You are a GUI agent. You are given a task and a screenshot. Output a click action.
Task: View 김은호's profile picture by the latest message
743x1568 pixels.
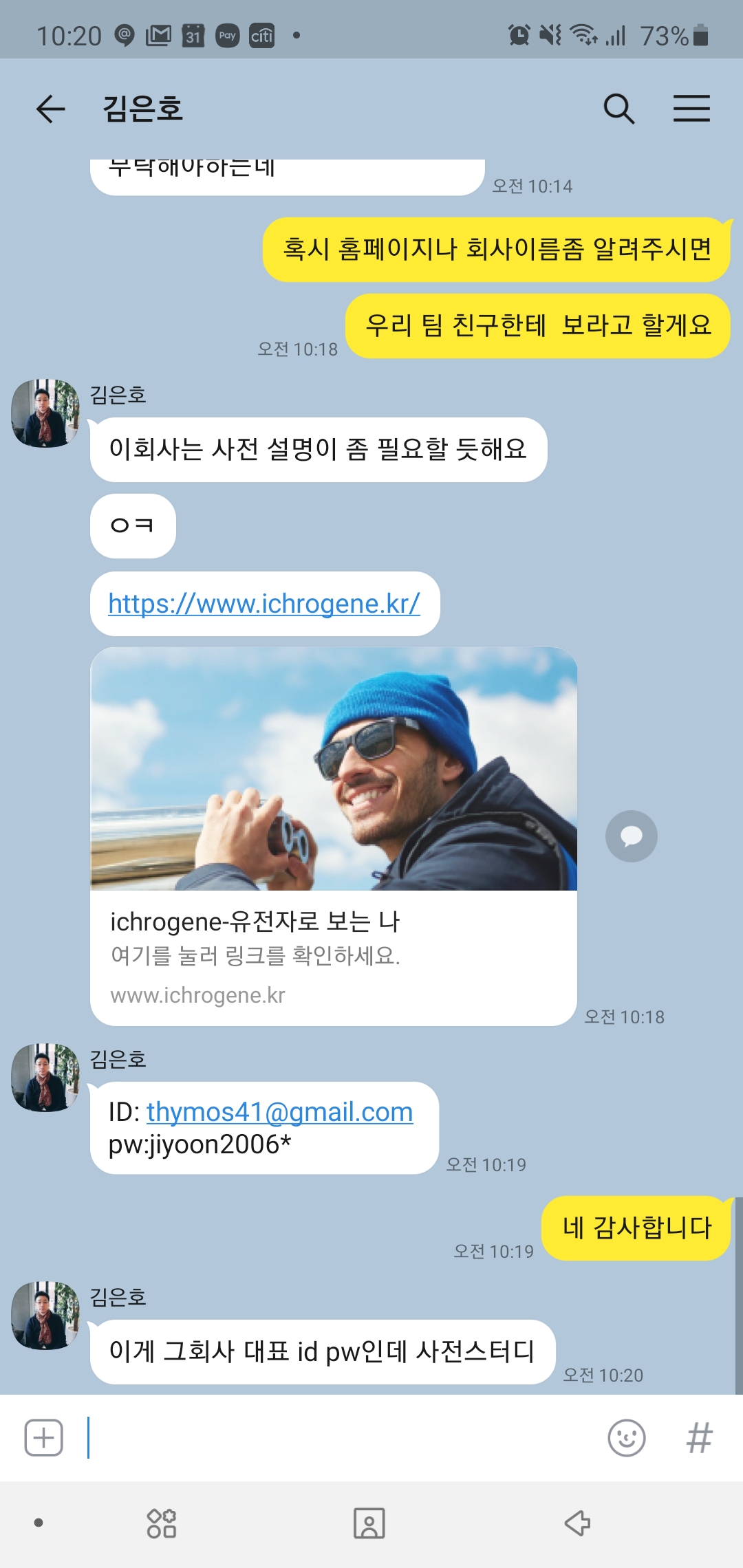click(x=45, y=1315)
